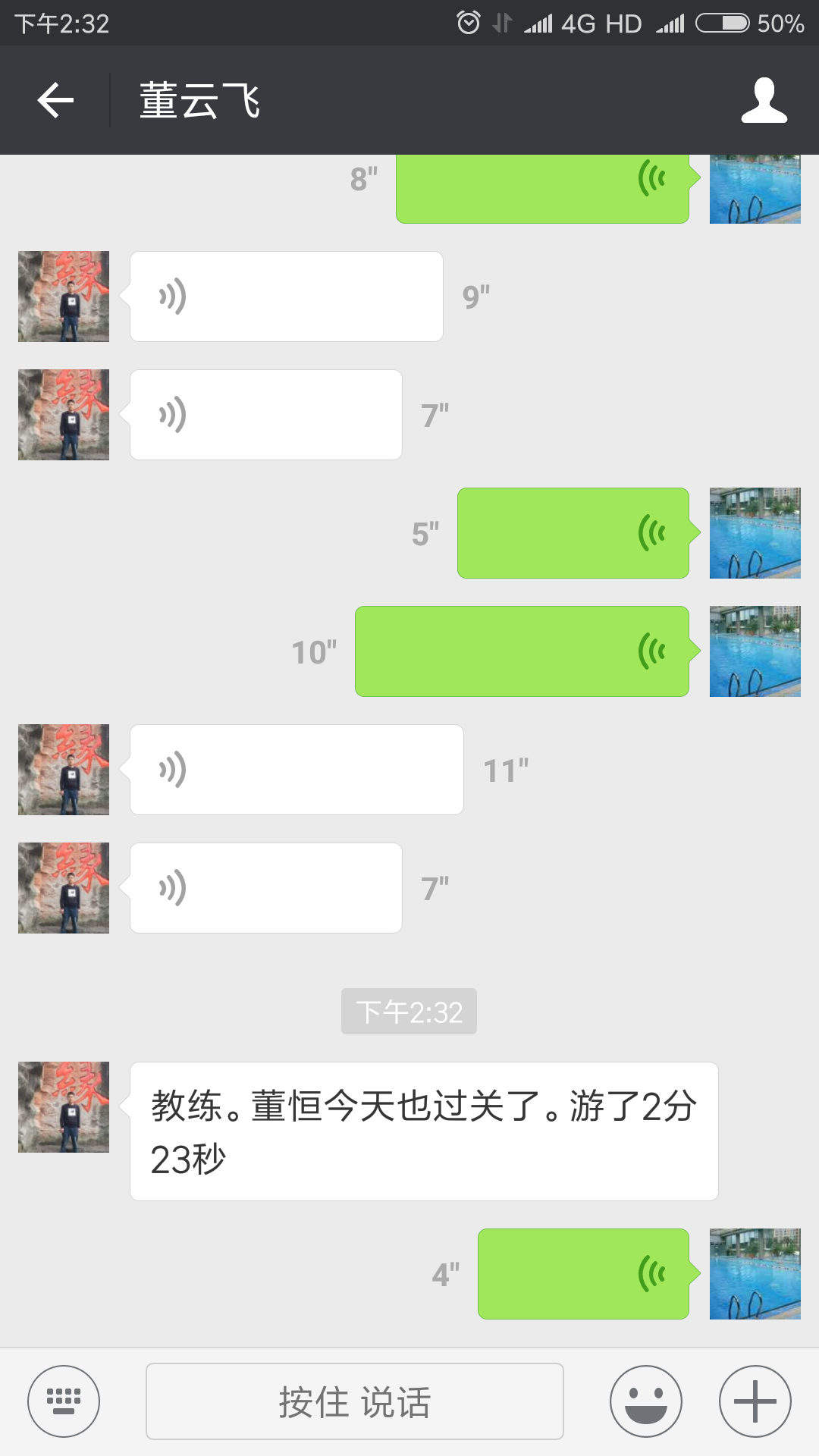819x1456 pixels.
Task: Play the sent 4" voice message
Action: [x=583, y=1274]
